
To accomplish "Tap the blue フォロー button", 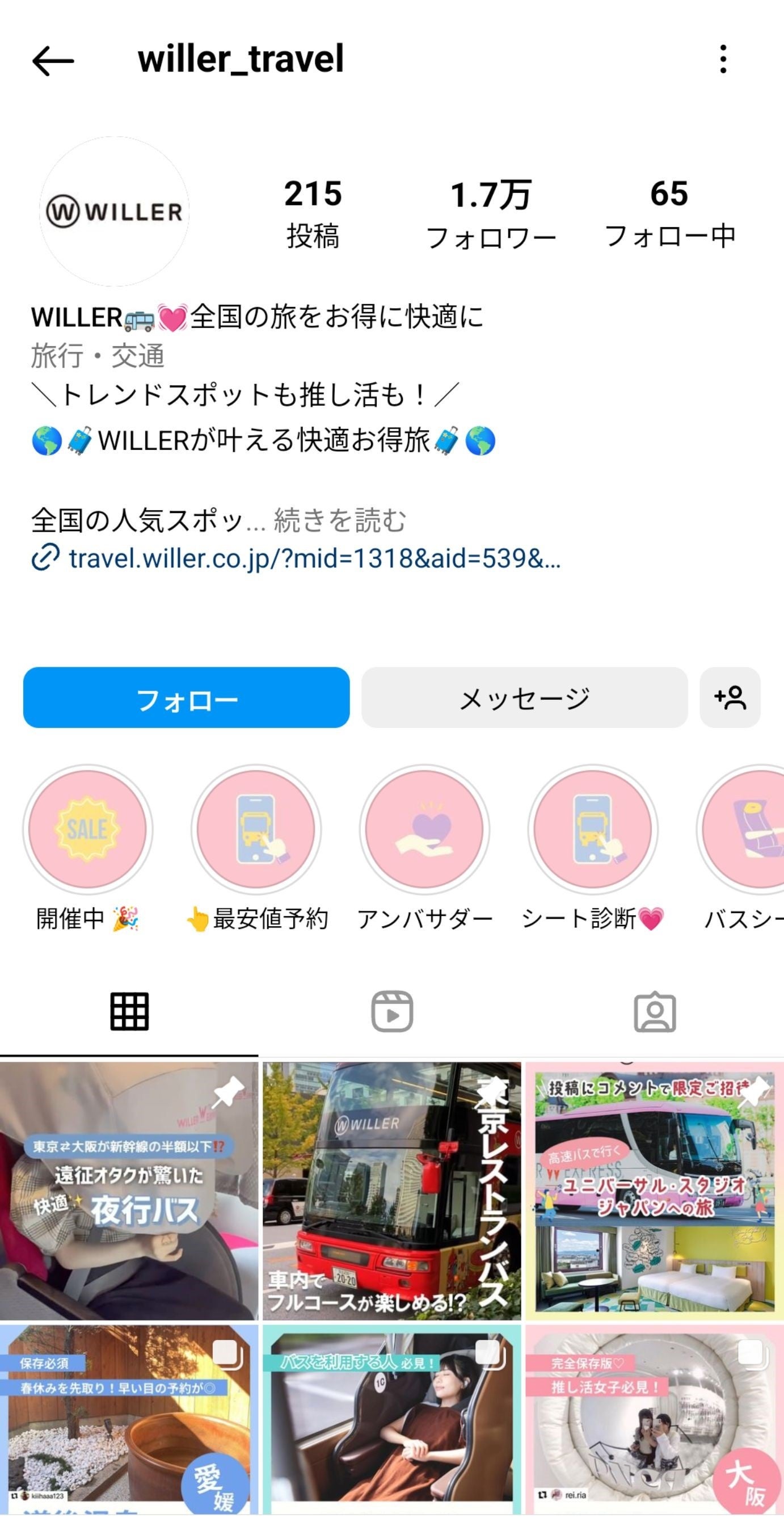I will [186, 698].
